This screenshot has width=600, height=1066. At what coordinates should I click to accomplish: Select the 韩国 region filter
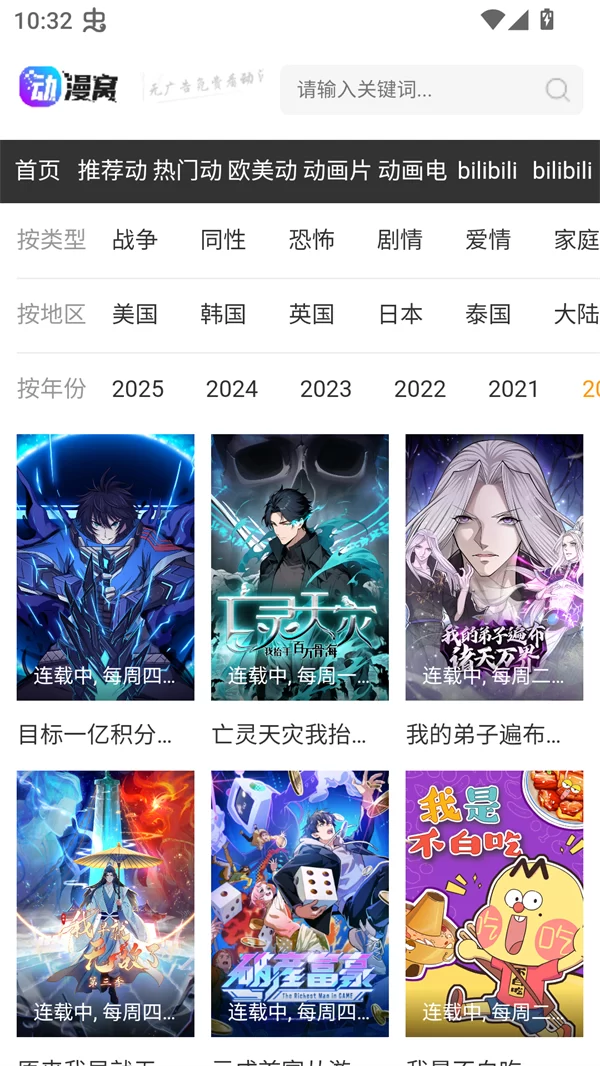(x=223, y=314)
